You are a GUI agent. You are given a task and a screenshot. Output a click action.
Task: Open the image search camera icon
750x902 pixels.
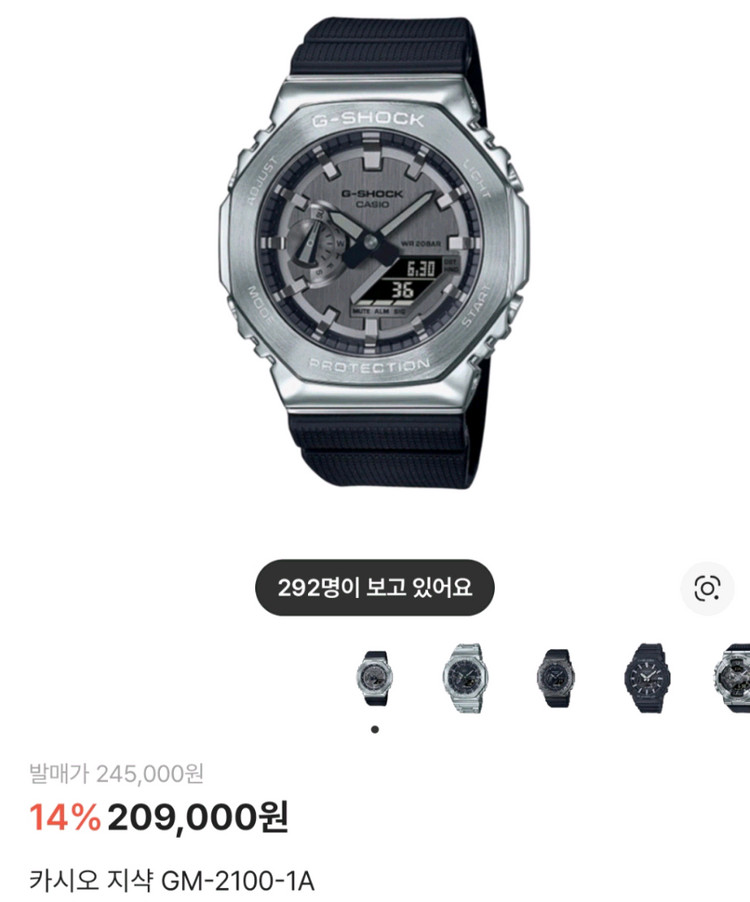click(707, 589)
